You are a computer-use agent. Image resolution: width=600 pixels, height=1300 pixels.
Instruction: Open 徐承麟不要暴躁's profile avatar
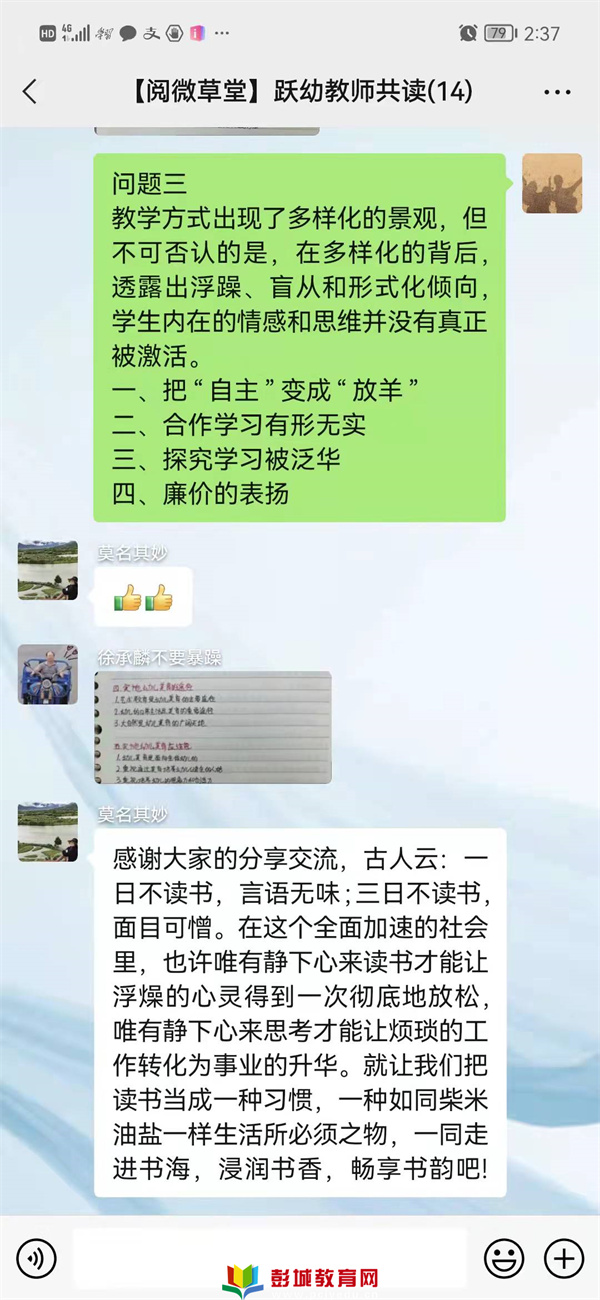(x=47, y=674)
